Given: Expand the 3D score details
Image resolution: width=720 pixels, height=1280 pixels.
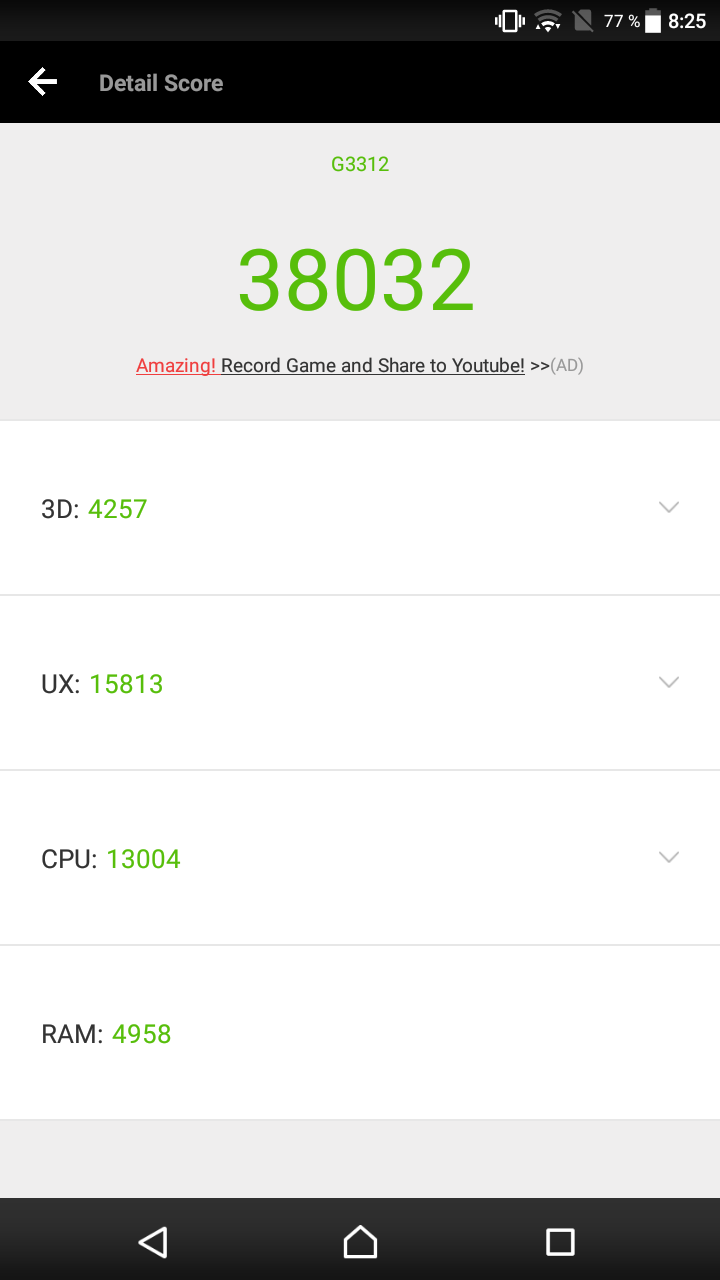Looking at the screenshot, I should click(x=360, y=508).
